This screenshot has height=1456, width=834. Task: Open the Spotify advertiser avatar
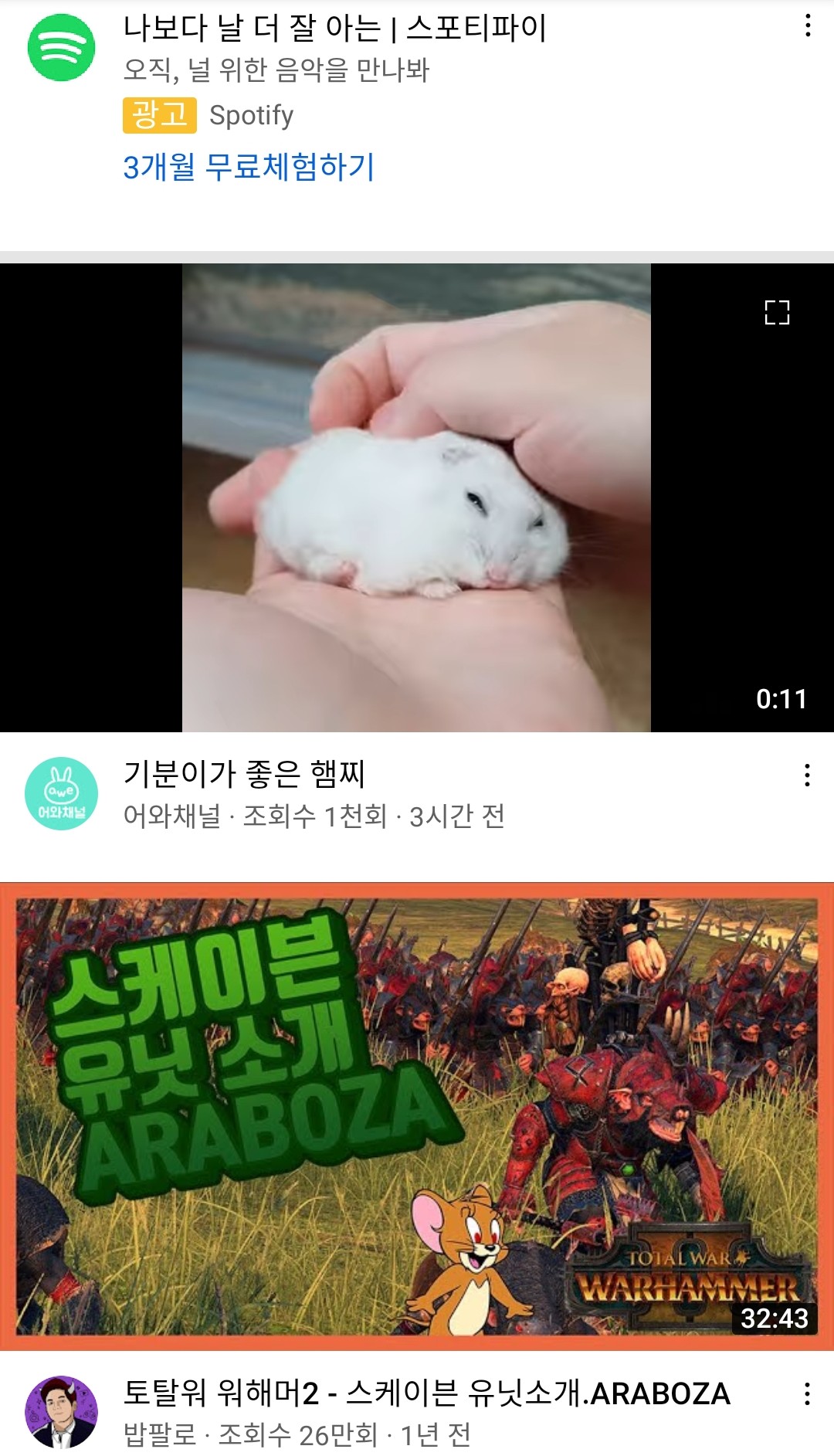point(61,47)
